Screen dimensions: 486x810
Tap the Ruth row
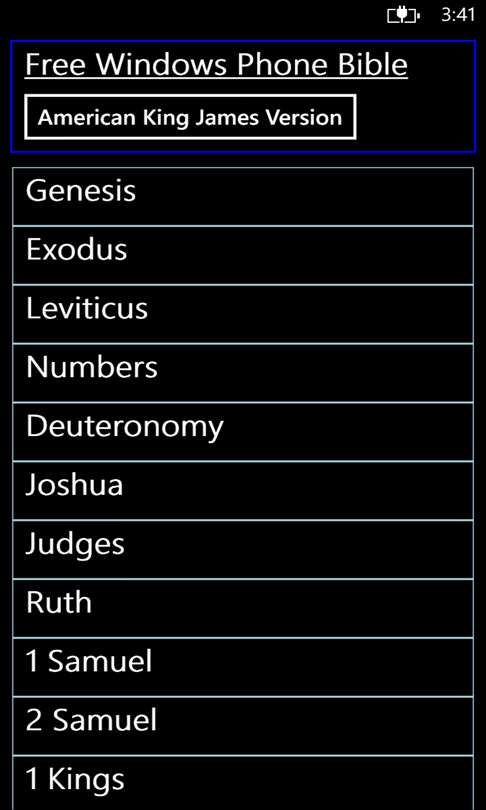coord(243,609)
